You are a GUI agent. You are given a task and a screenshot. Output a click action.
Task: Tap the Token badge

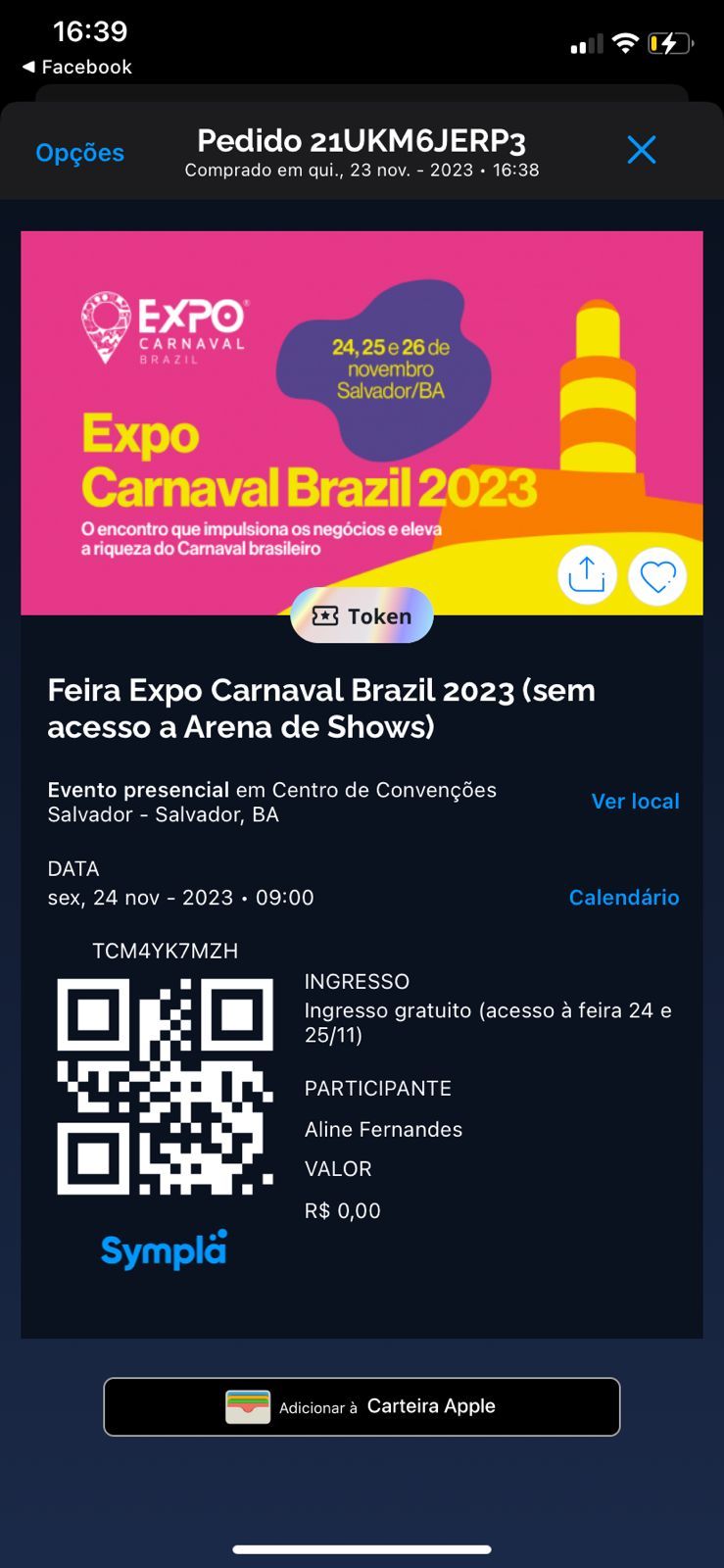tap(362, 615)
